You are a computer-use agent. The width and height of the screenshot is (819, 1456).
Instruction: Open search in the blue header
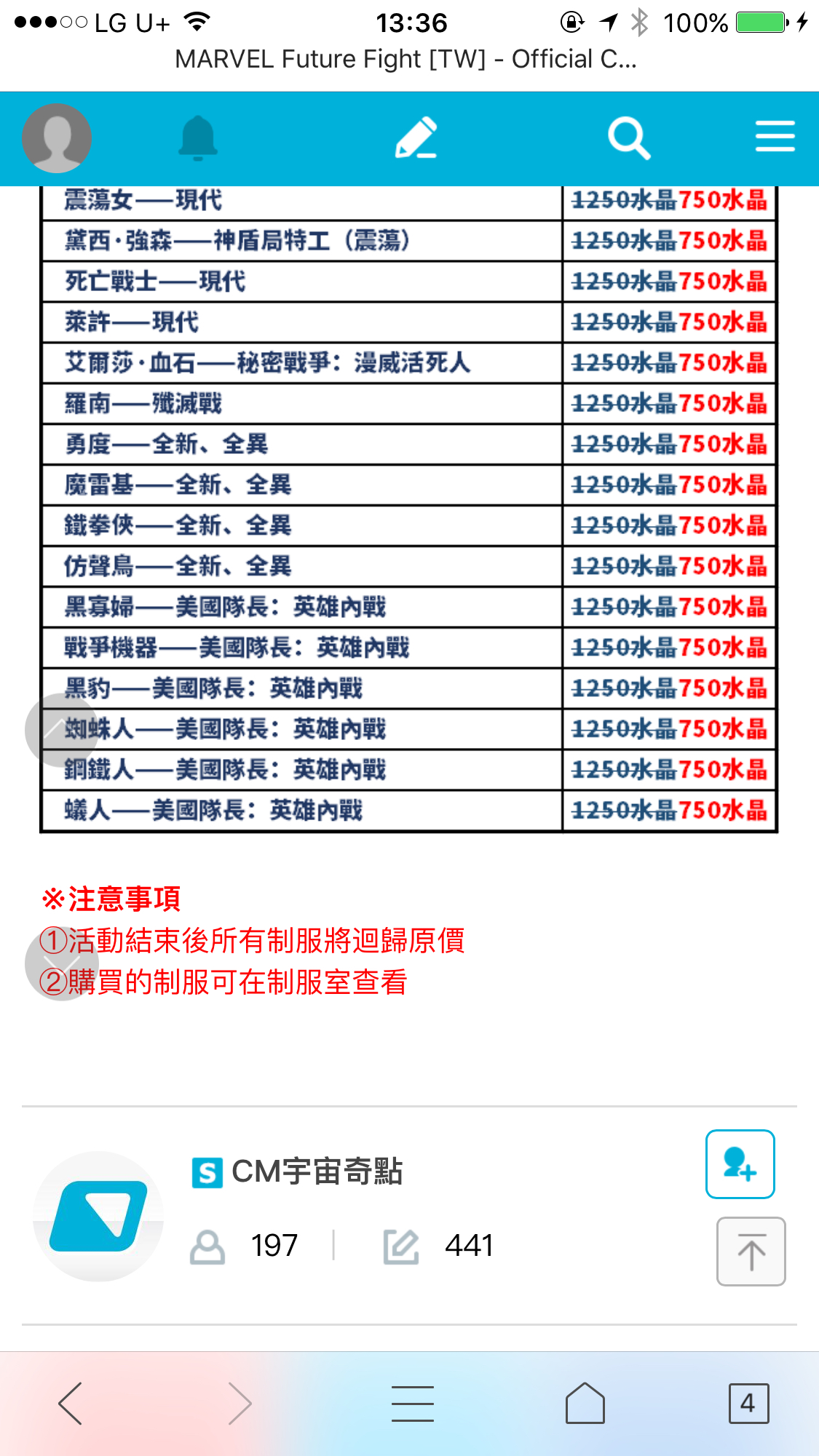tap(629, 138)
